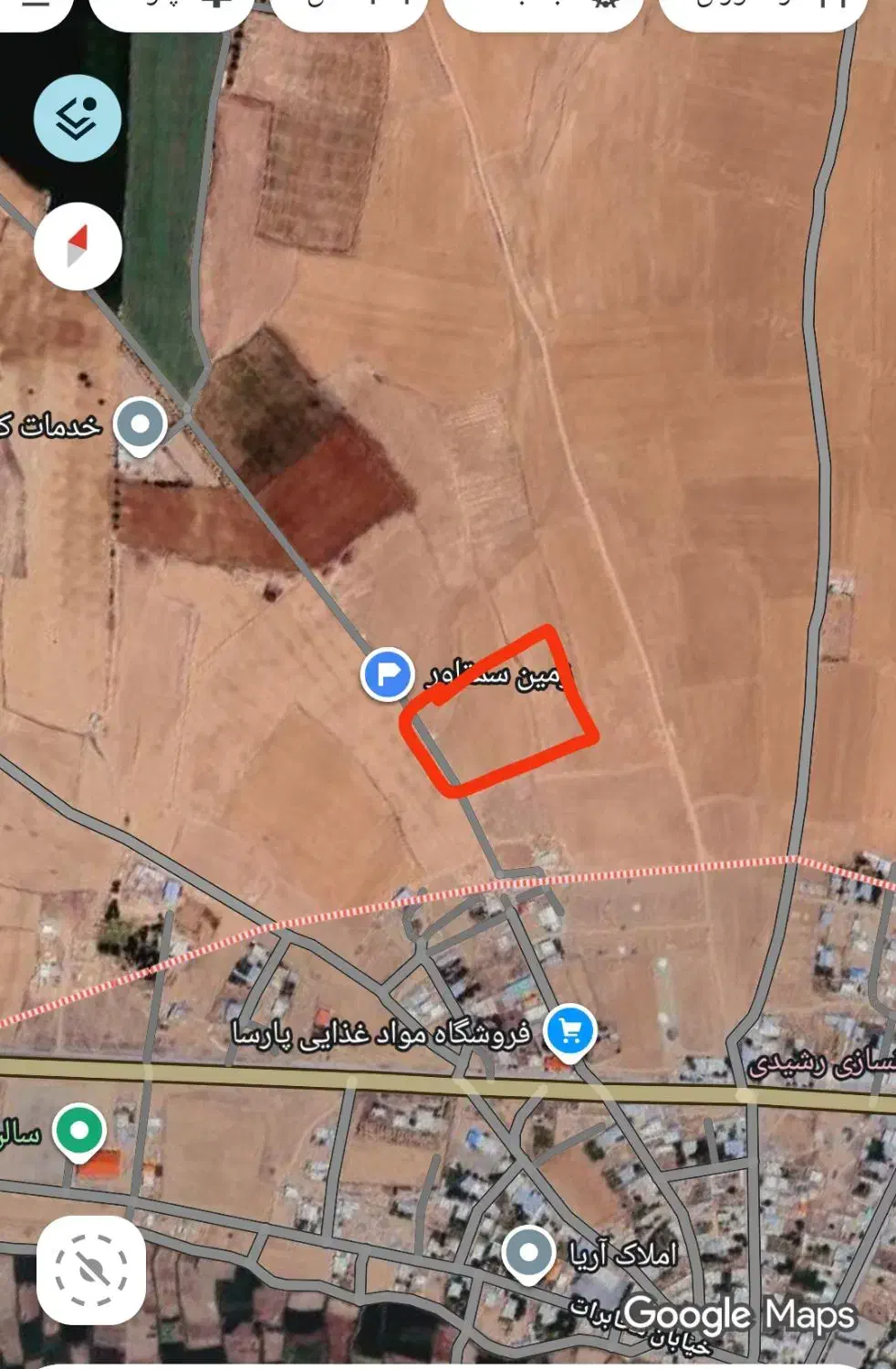896x1369 pixels.
Task: Tap the compass to reset north
Action: pyautogui.click(x=78, y=246)
